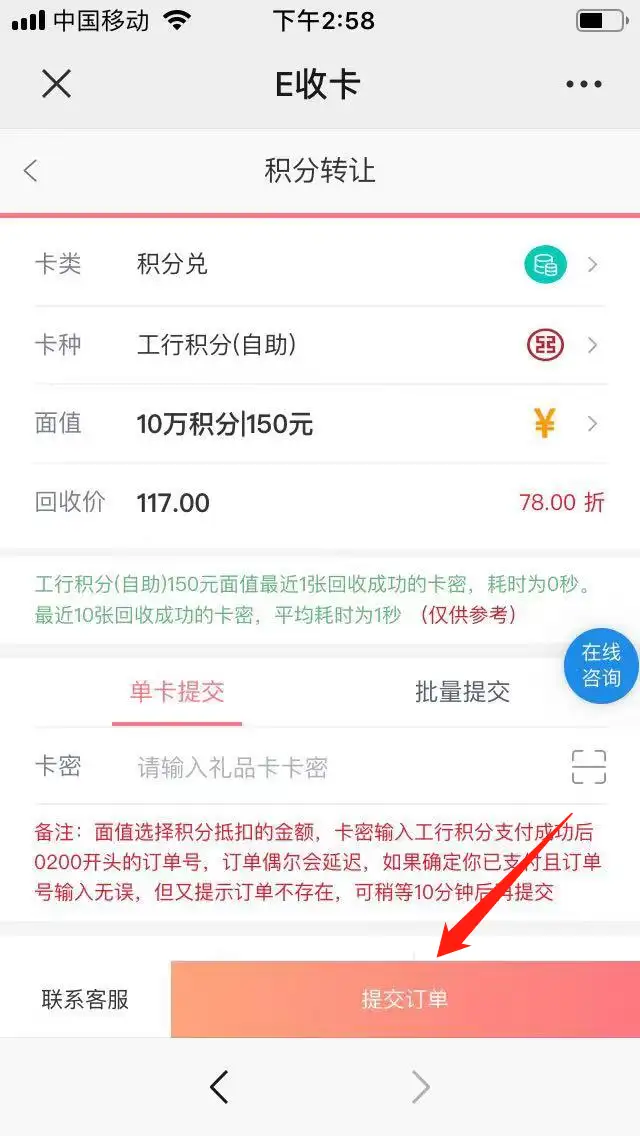Contact support via 联系客服
This screenshot has height=1136, width=640.
pyautogui.click(x=85, y=999)
